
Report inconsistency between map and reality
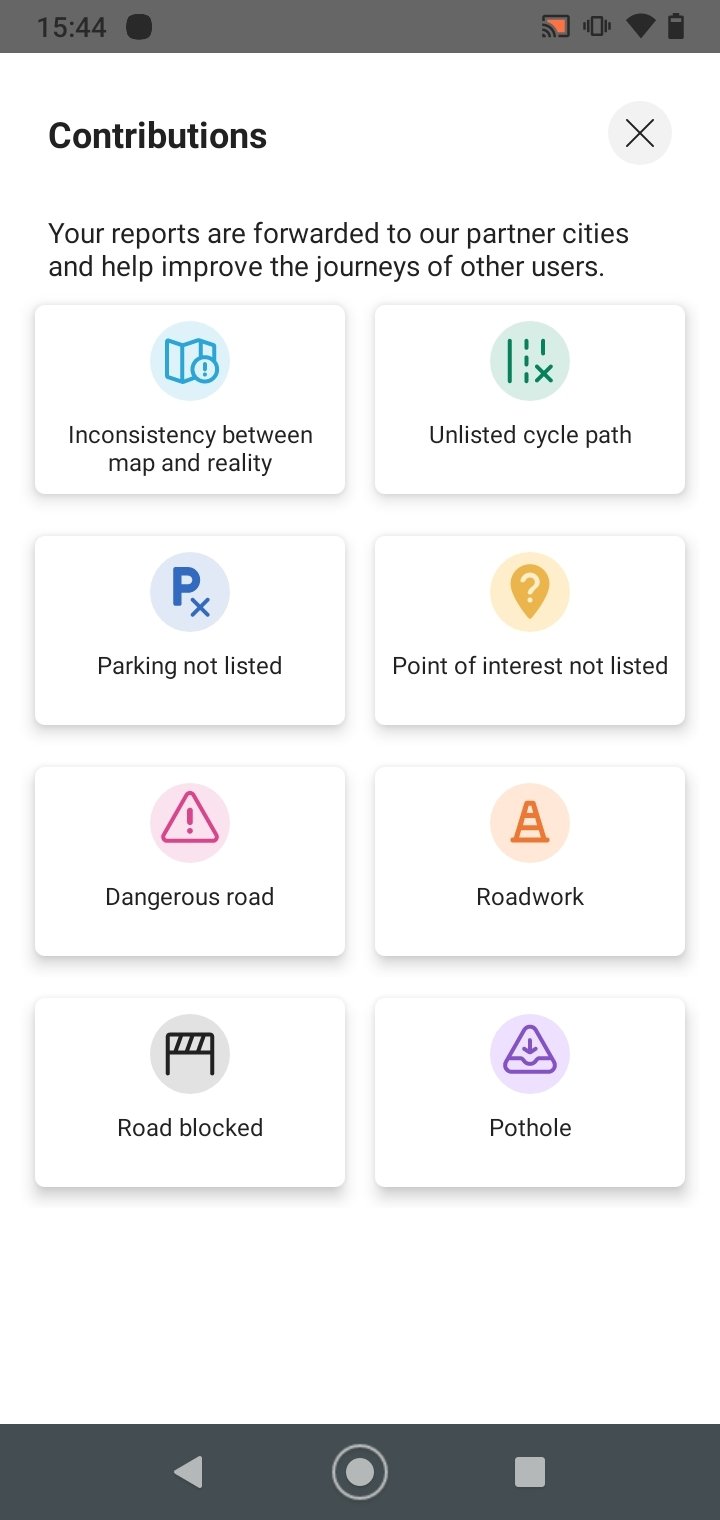[x=190, y=399]
